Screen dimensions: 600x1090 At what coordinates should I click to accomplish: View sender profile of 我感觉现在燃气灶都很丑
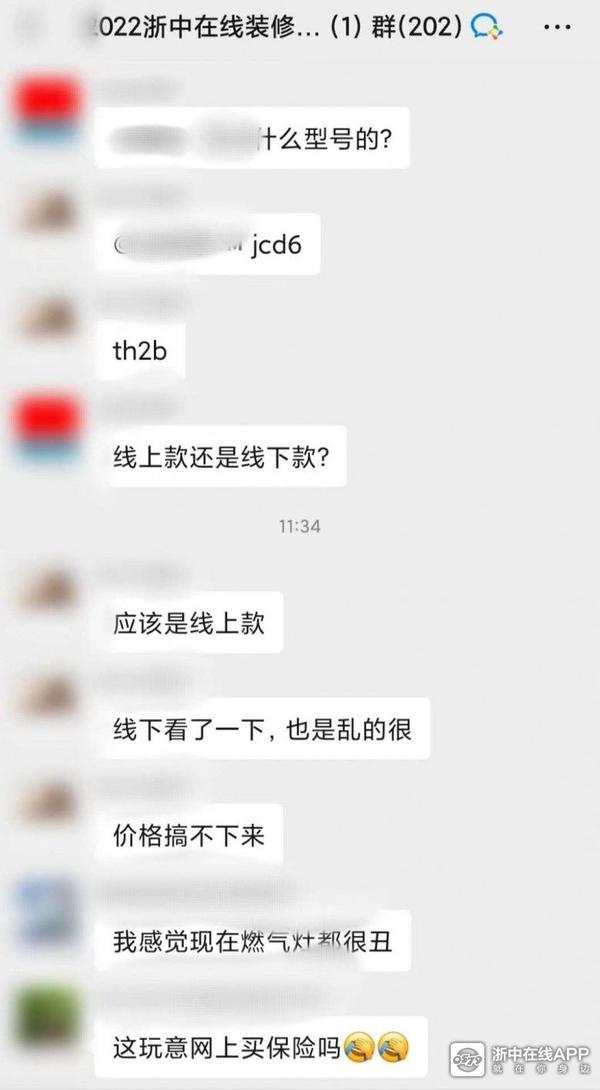(x=49, y=910)
